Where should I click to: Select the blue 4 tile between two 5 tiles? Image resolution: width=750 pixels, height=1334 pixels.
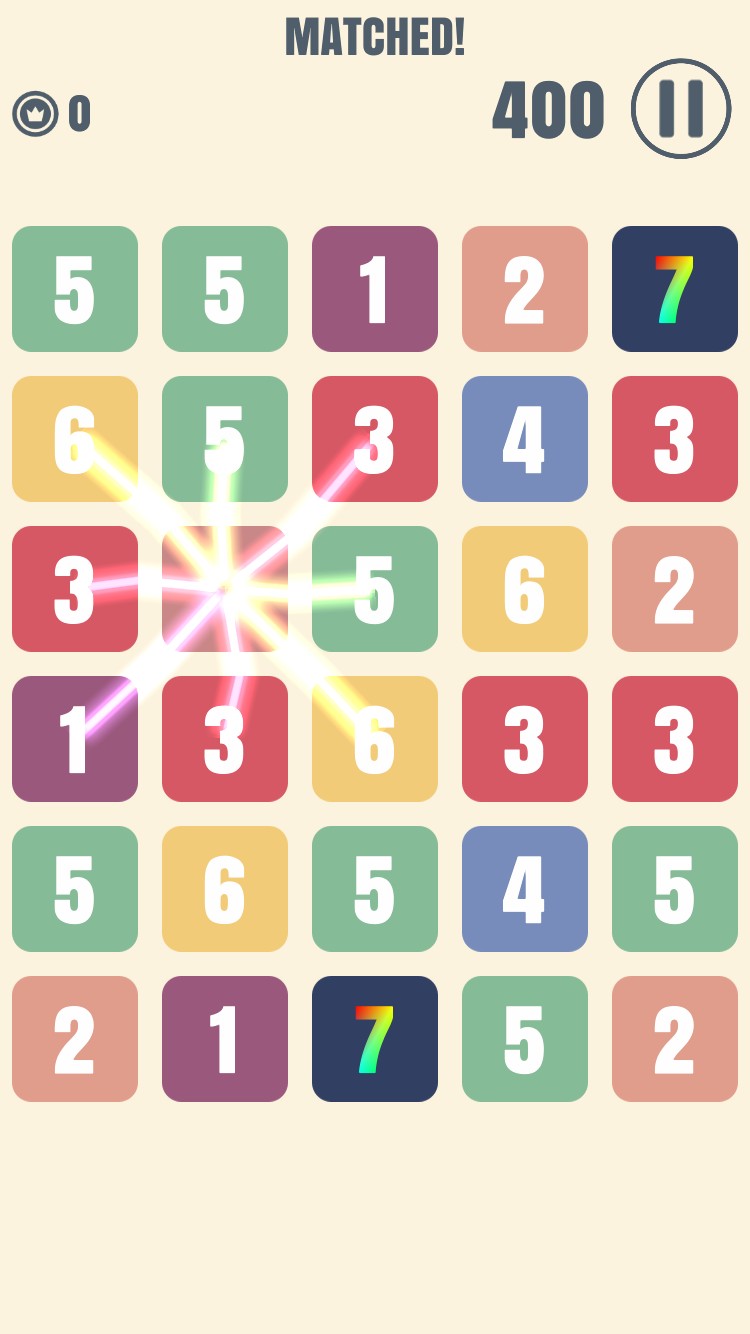point(525,889)
